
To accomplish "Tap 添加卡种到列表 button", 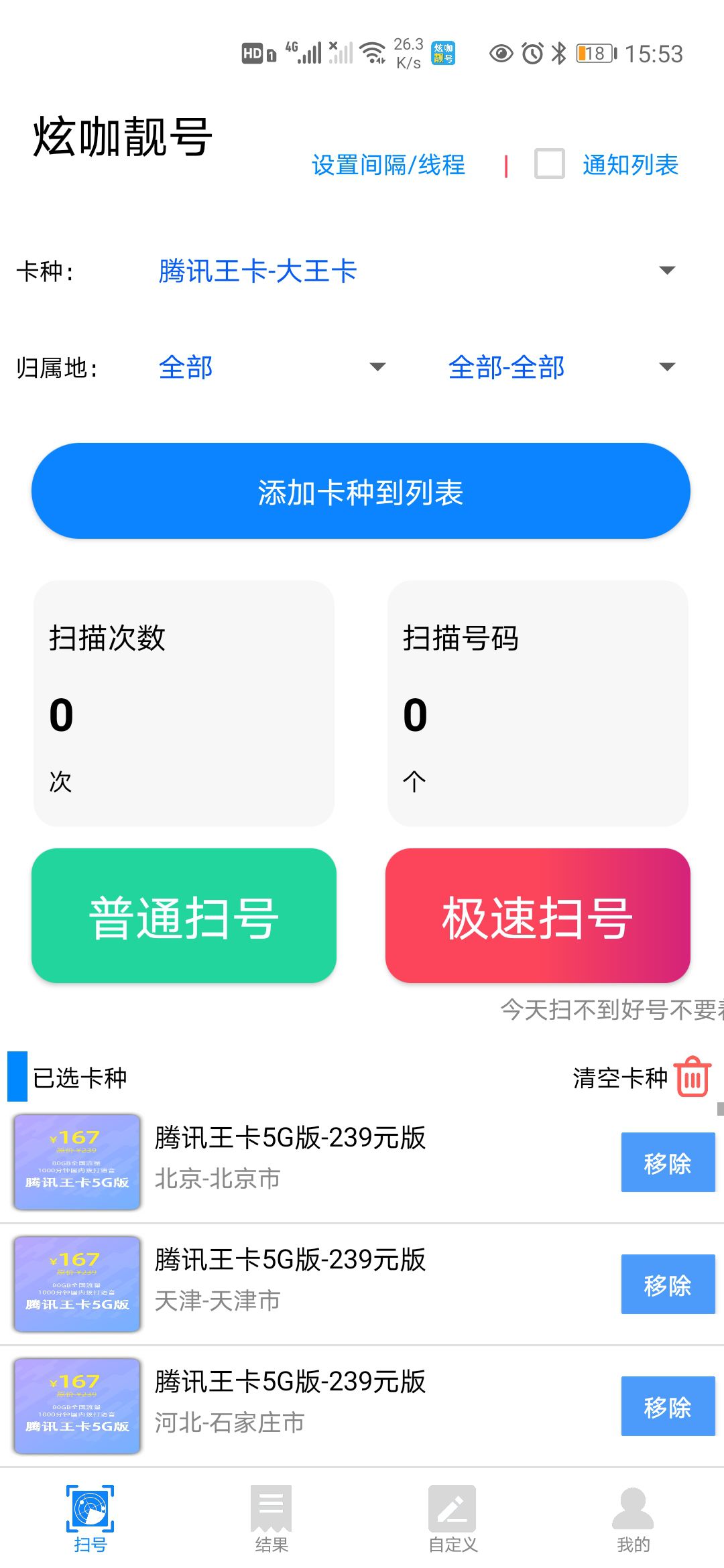I will click(361, 491).
